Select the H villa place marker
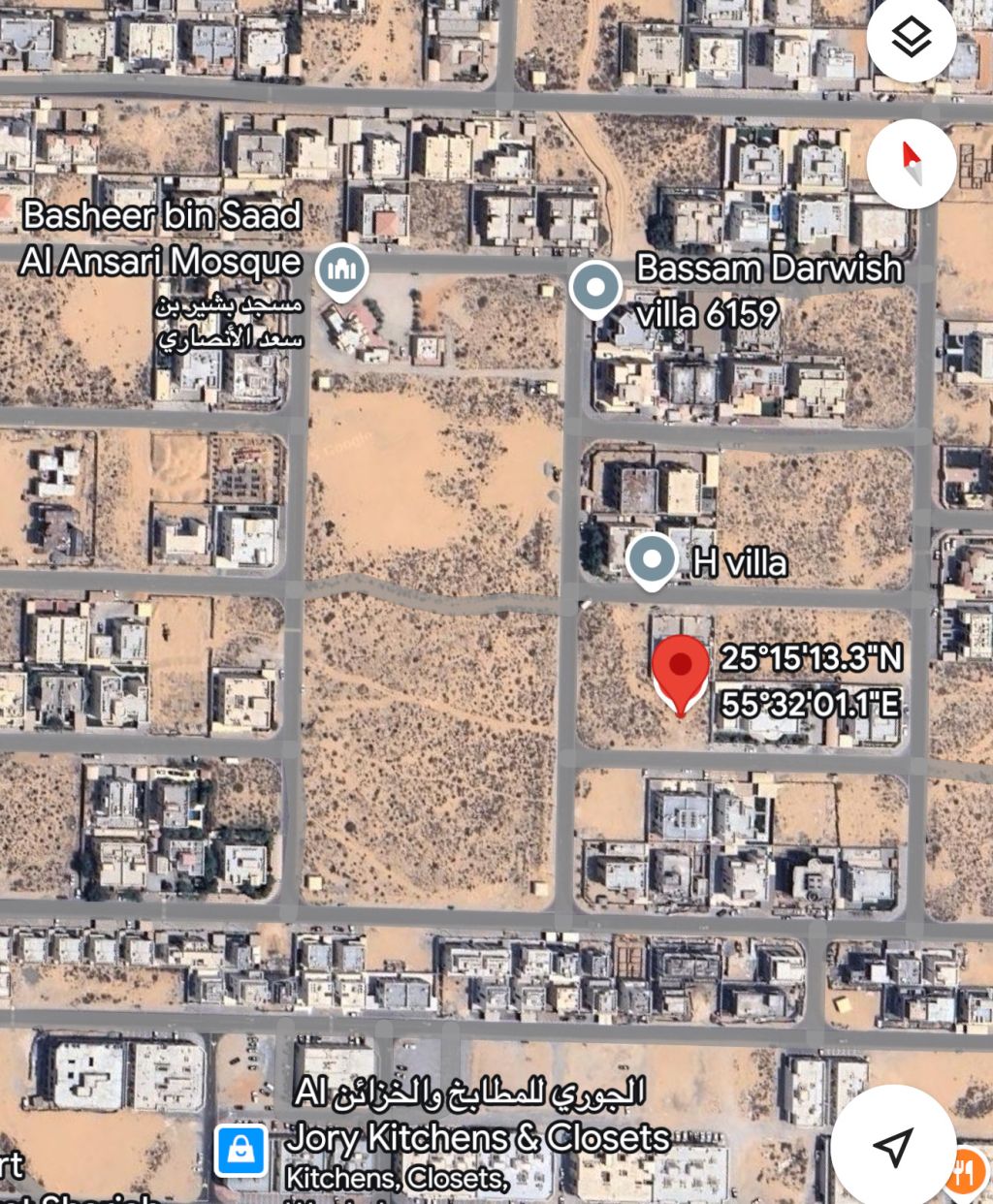 (x=652, y=559)
